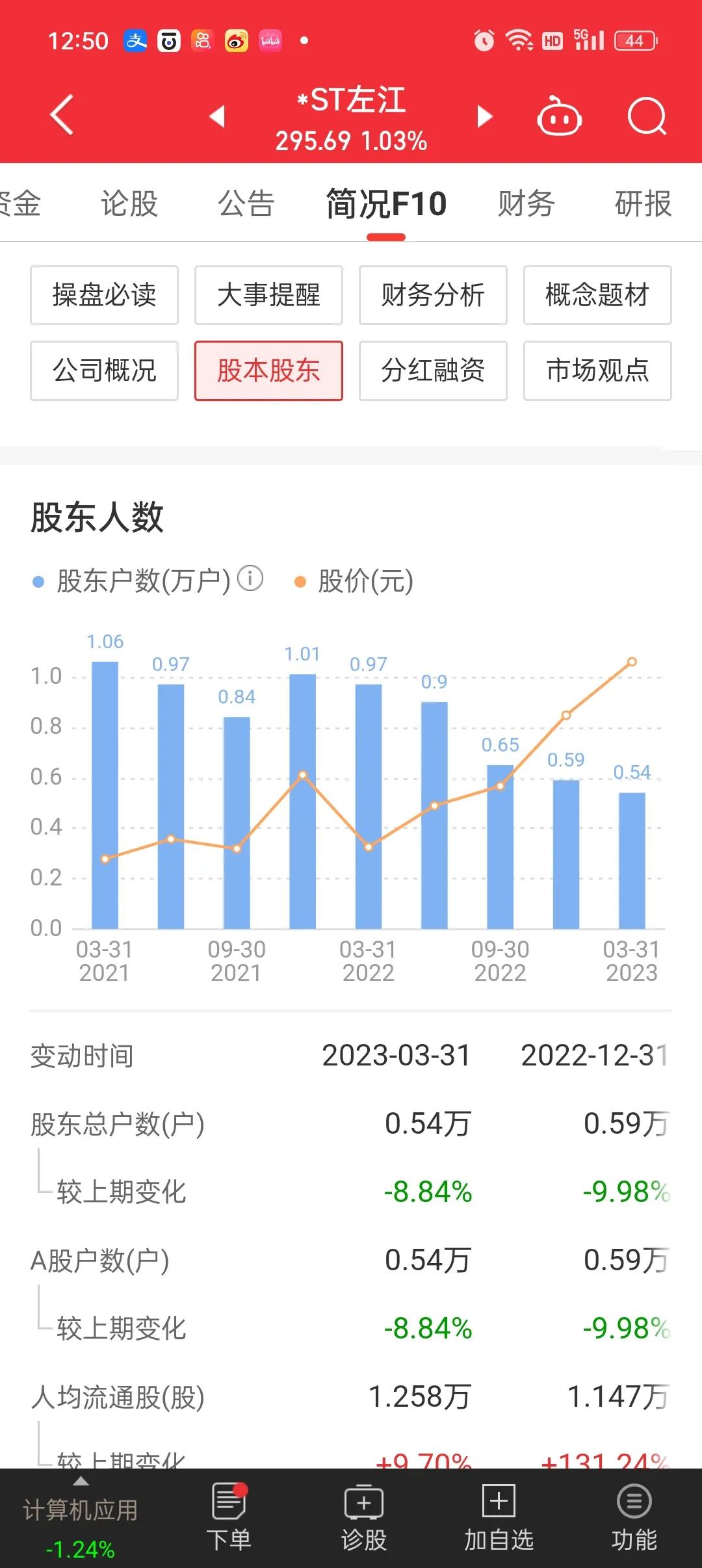View 分红融资 details
Image resolution: width=702 pixels, height=1568 pixels.
432,371
